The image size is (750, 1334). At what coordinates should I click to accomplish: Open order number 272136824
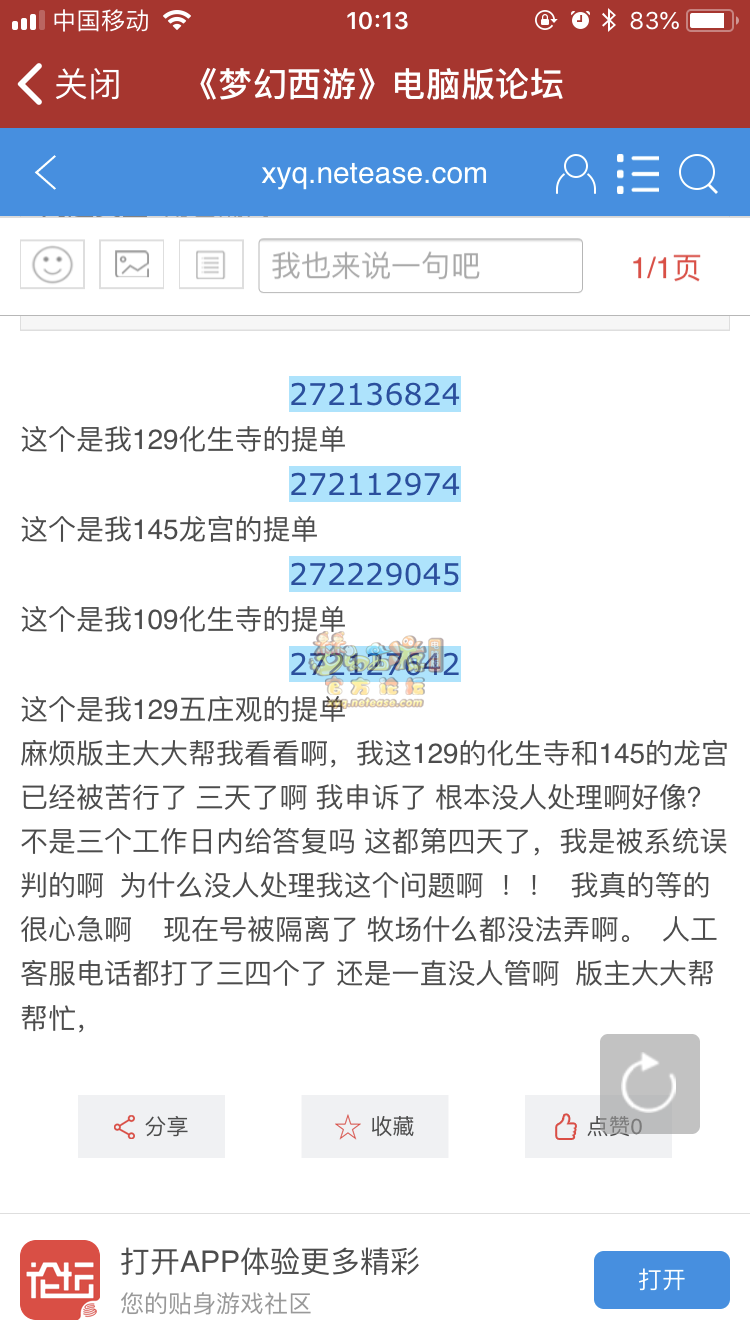click(375, 395)
